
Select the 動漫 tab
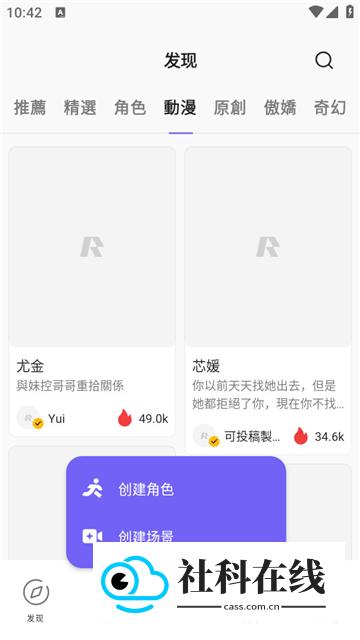[x=180, y=108]
